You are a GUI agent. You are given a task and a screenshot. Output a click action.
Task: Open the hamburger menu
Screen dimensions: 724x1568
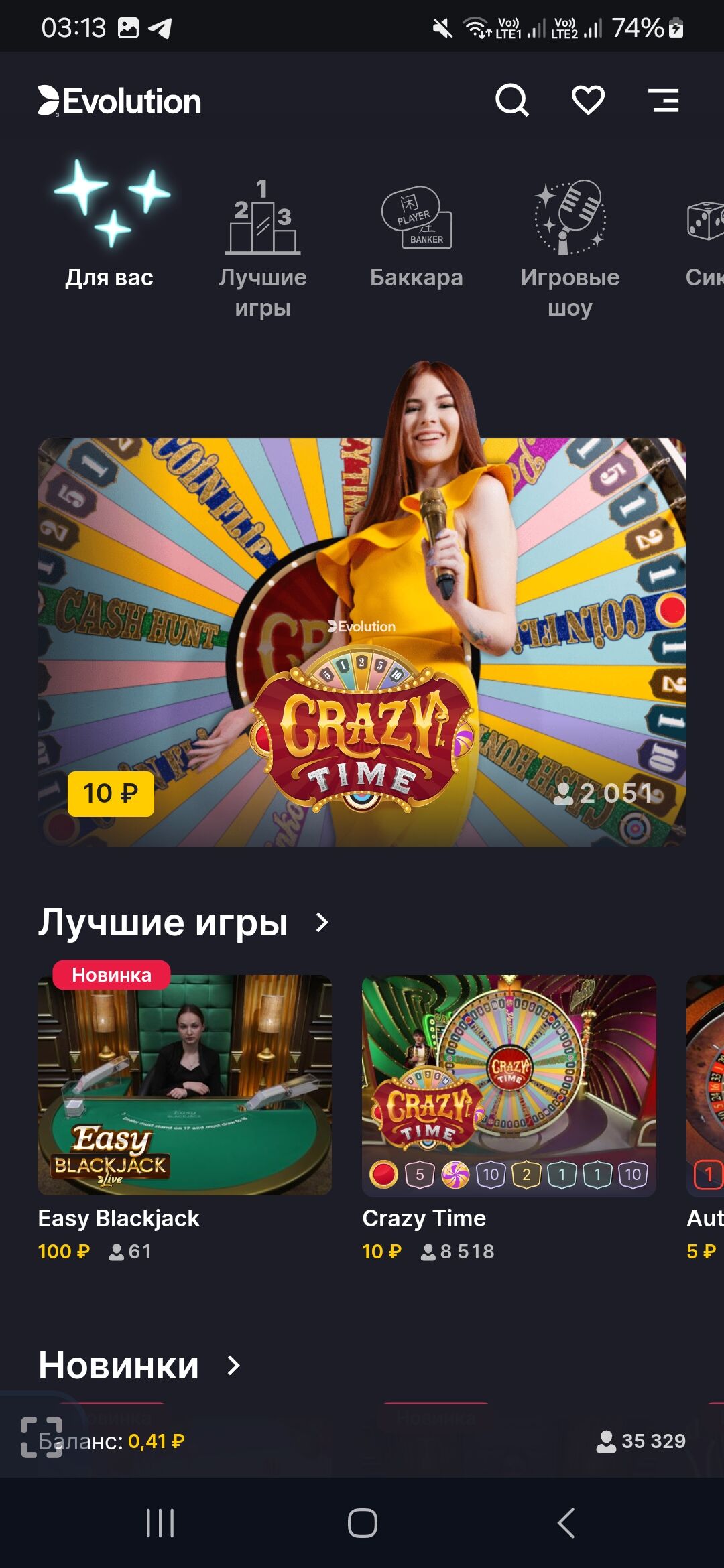coord(664,101)
